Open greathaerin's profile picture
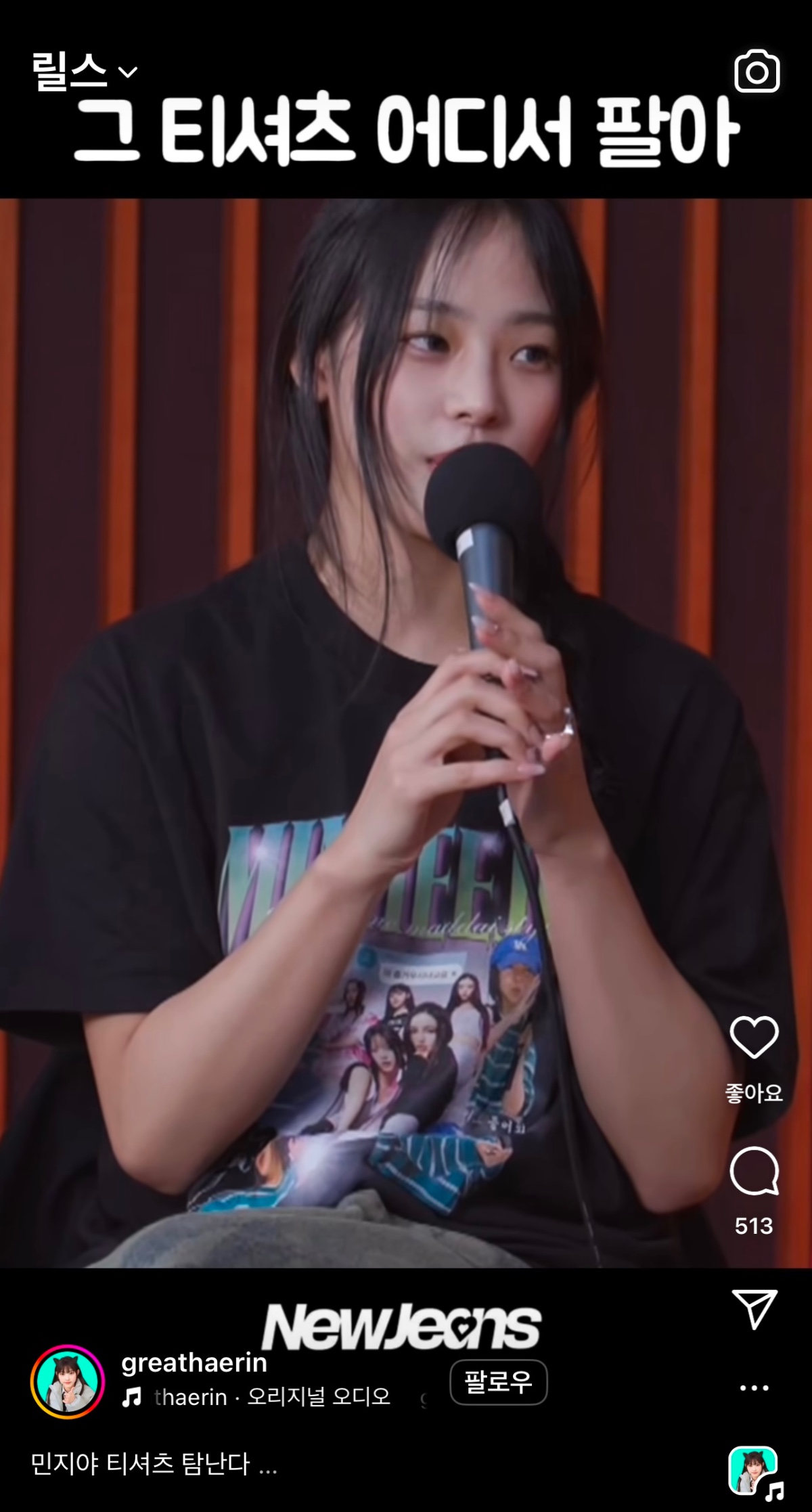The height and width of the screenshot is (1512, 812). click(68, 1382)
